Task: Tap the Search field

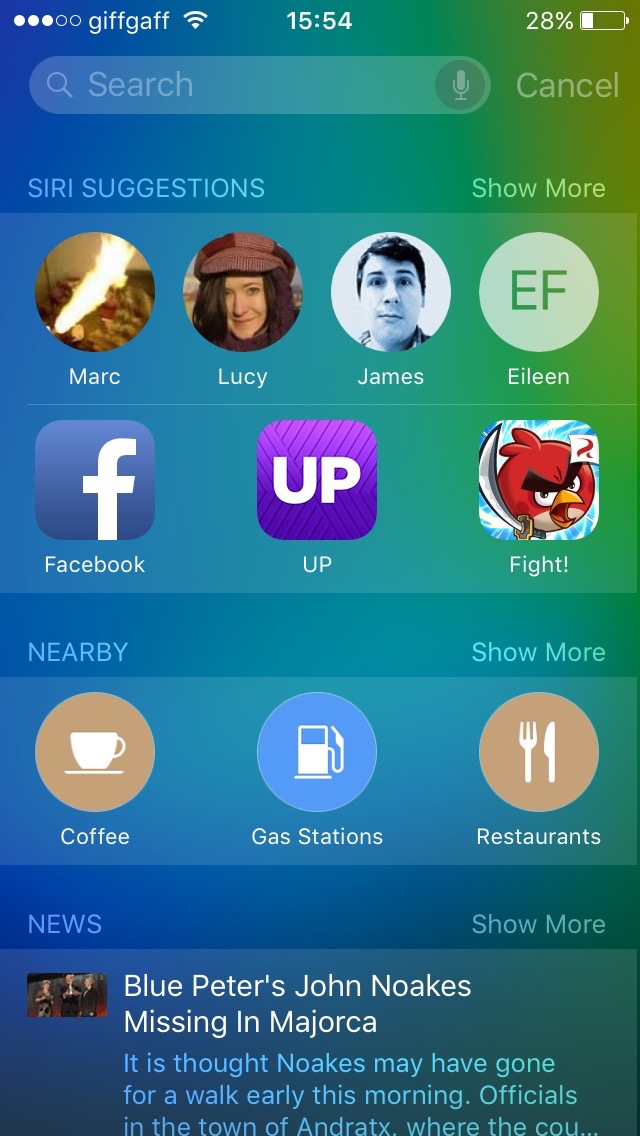Action: coord(259,85)
